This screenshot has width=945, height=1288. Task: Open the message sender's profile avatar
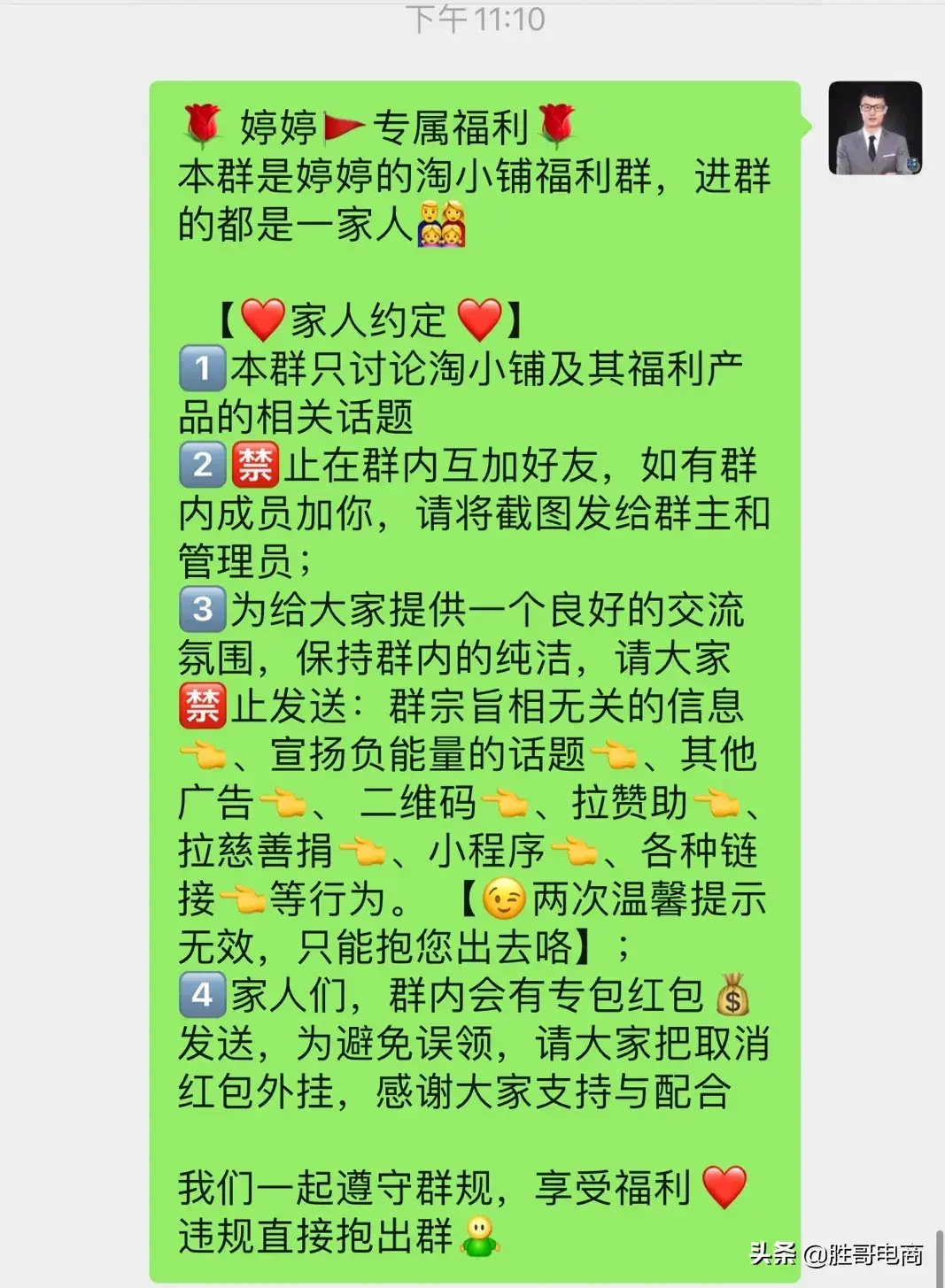[x=874, y=128]
